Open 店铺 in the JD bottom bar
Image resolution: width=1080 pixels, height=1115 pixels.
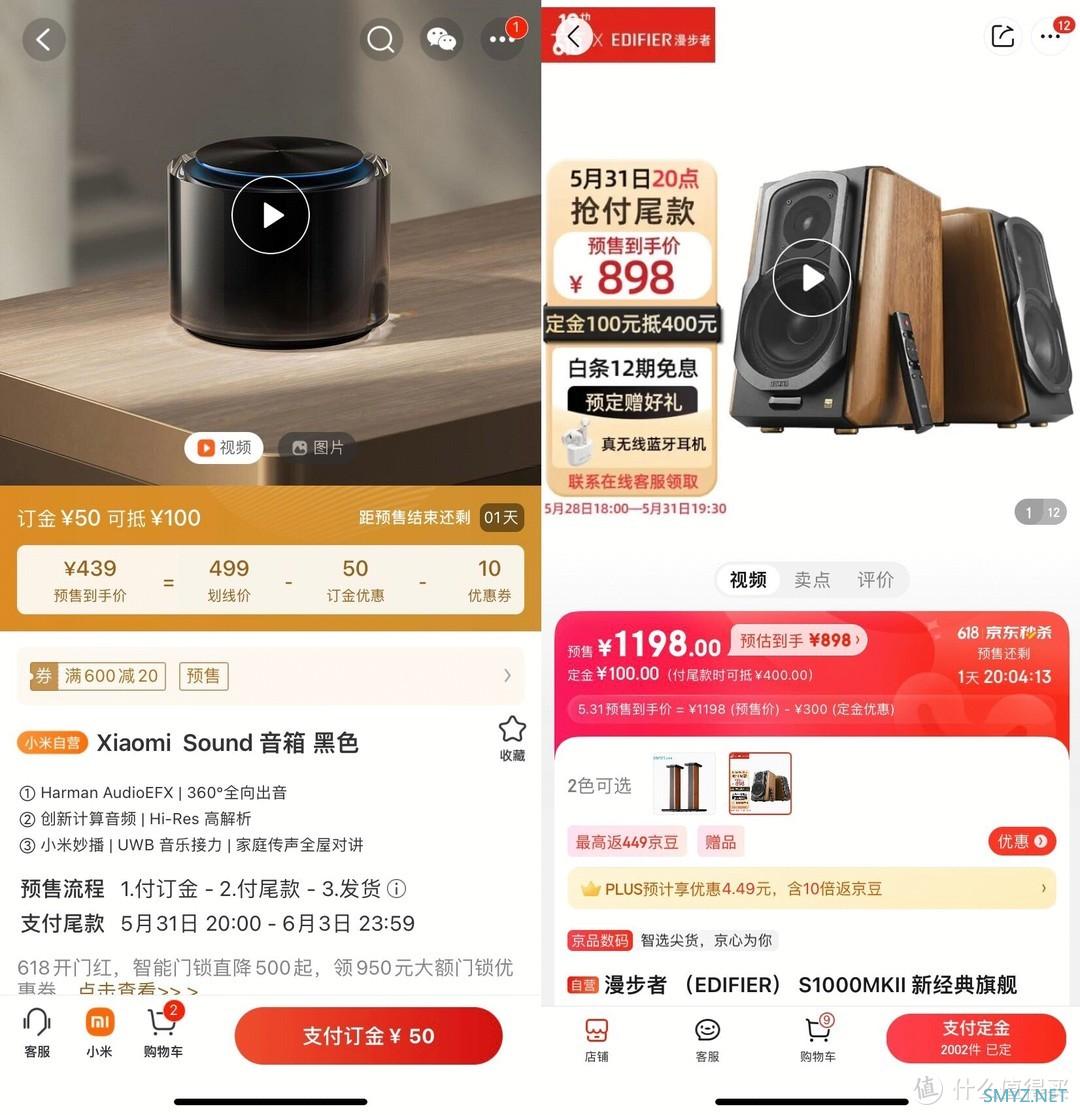pyautogui.click(x=597, y=1039)
